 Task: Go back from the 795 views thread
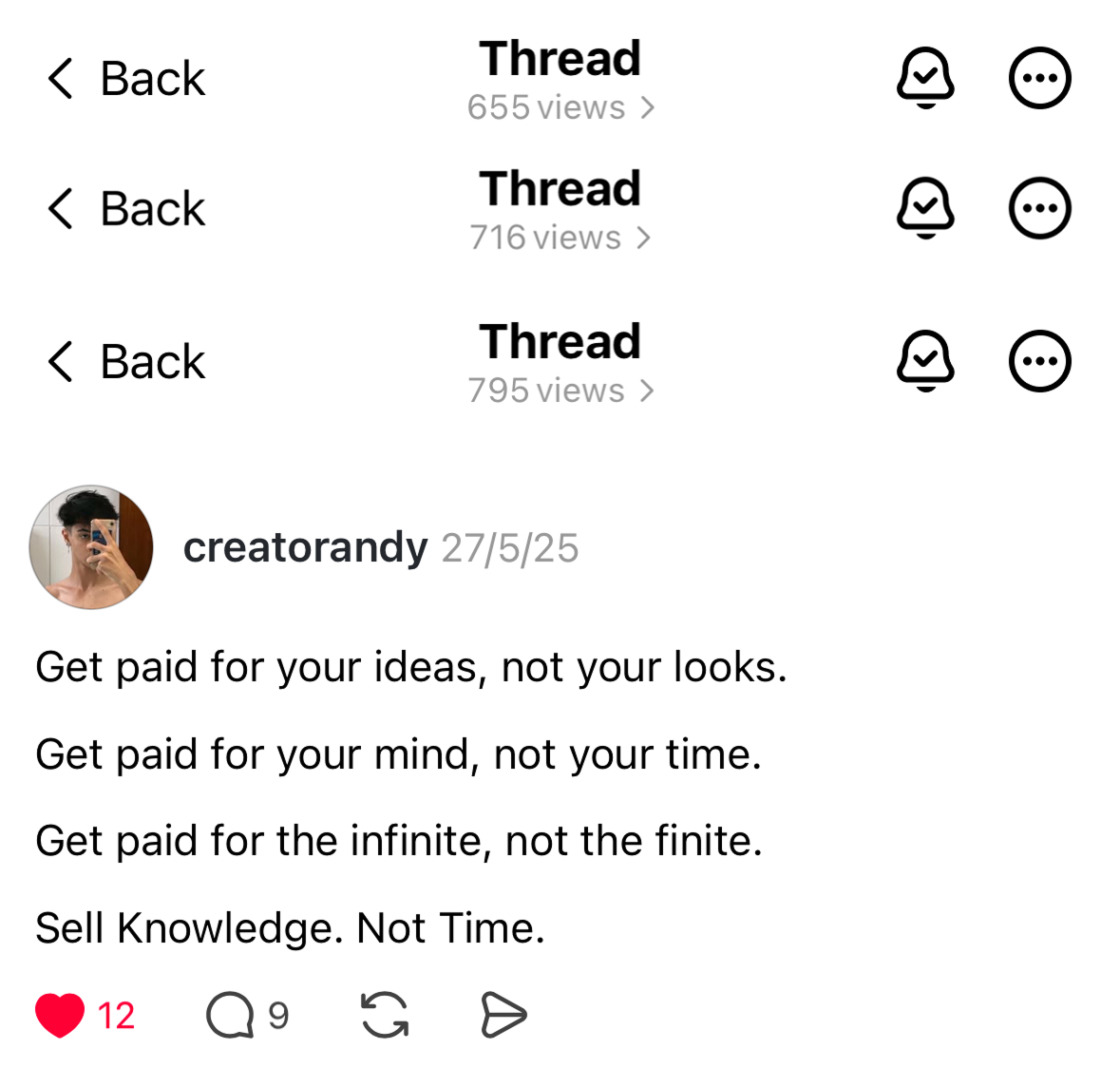(125, 362)
